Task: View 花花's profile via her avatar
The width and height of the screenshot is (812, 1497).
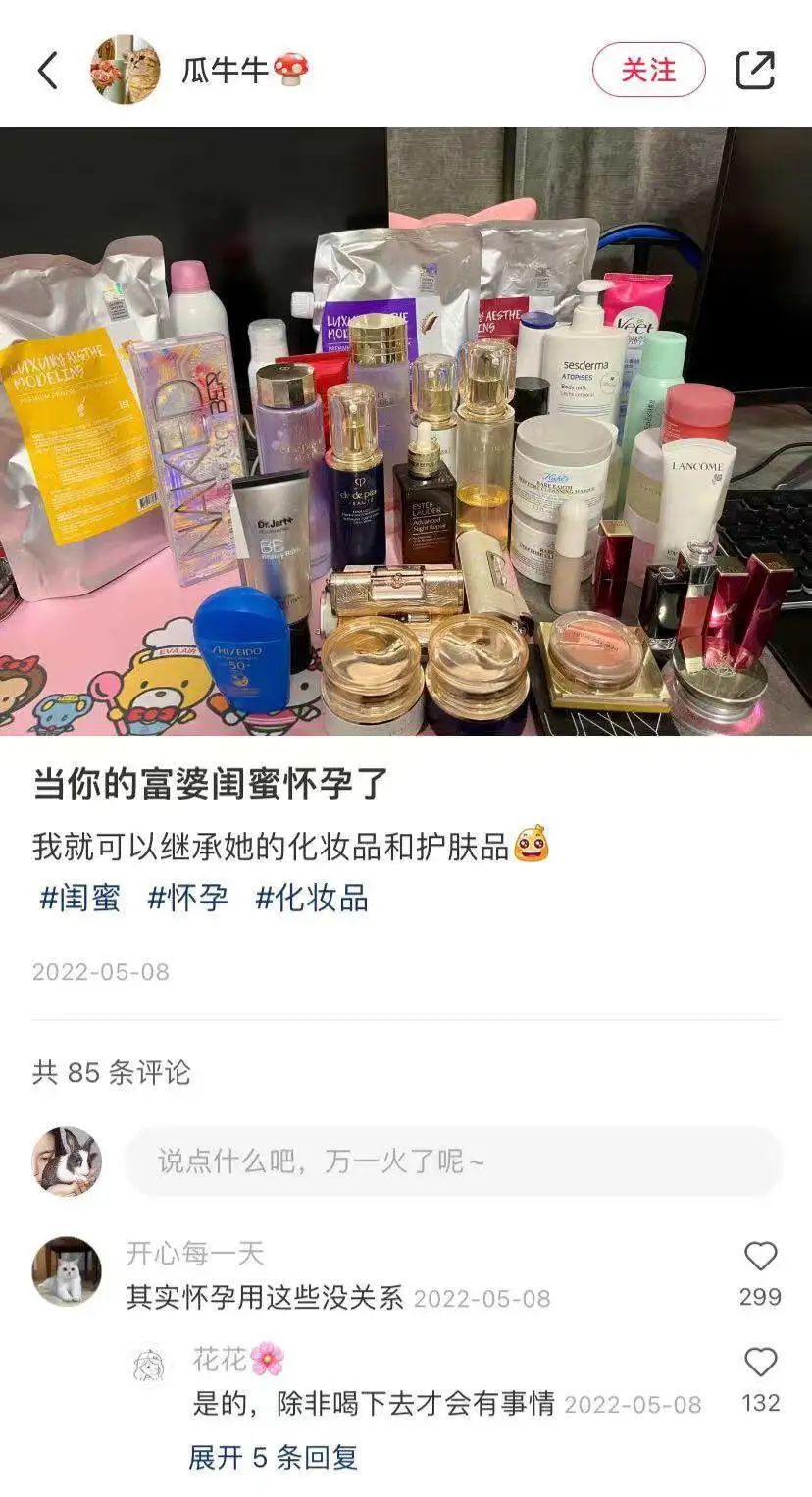Action: 149,1364
